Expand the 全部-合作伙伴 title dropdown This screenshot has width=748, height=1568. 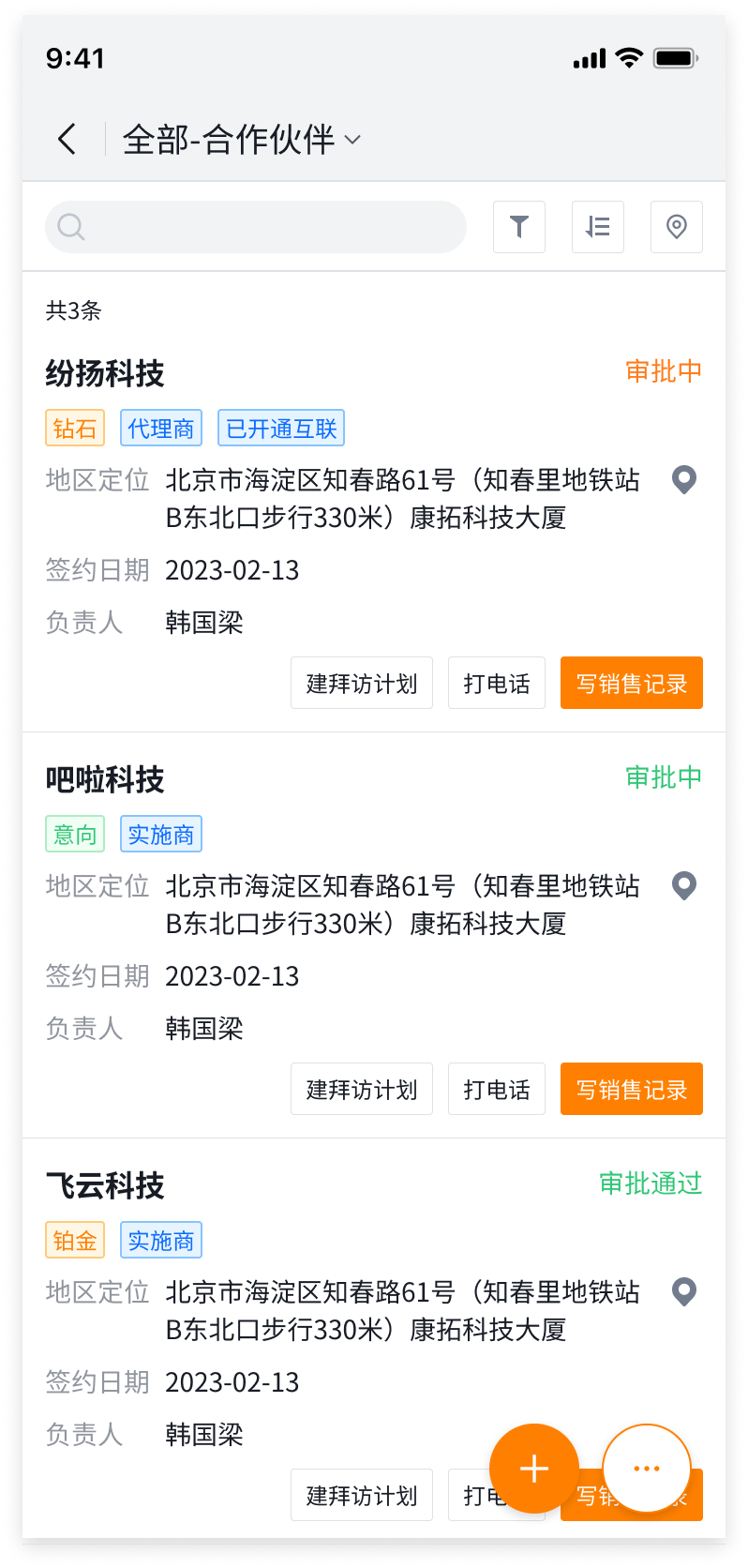(239, 138)
